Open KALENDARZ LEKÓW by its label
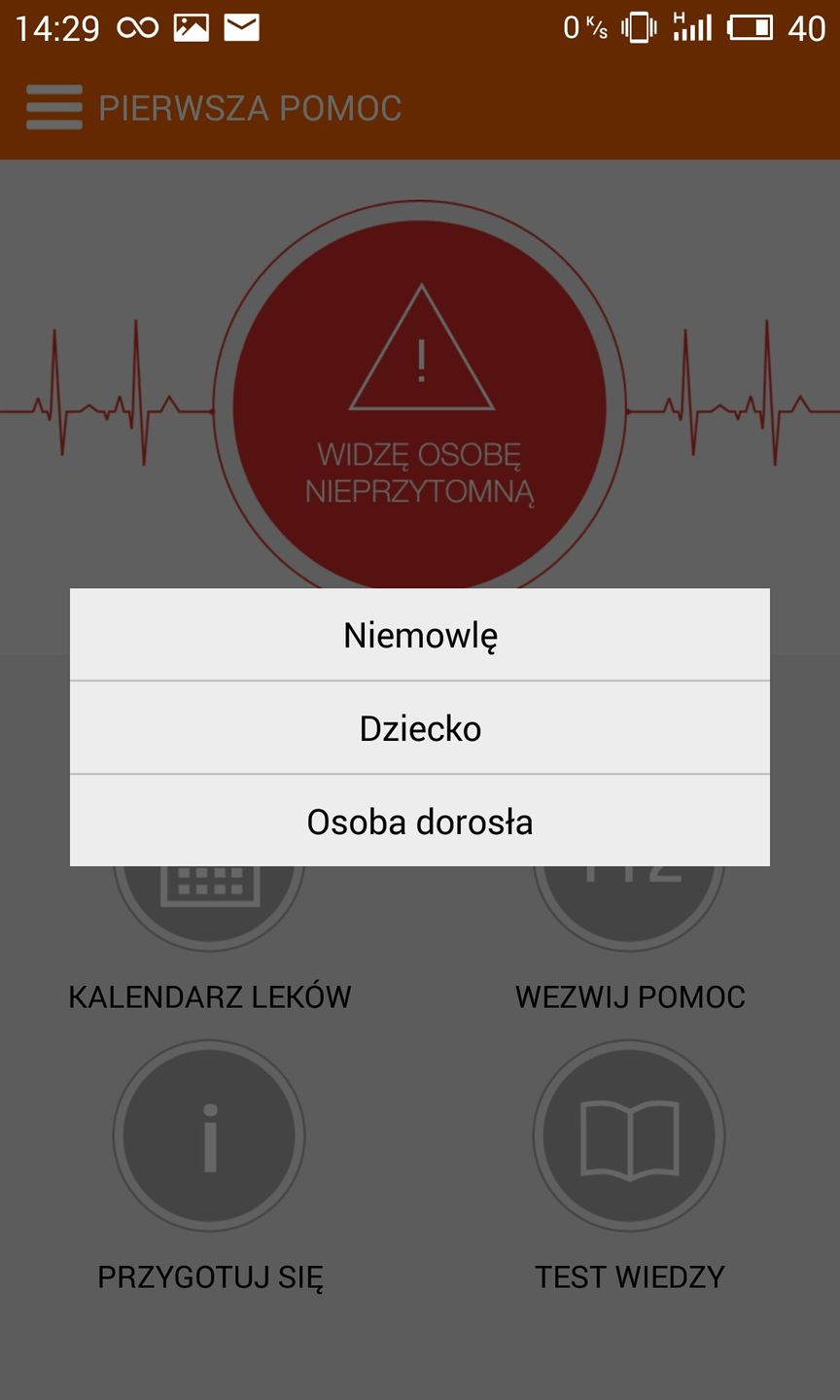Viewport: 840px width, 1400px height. click(210, 996)
